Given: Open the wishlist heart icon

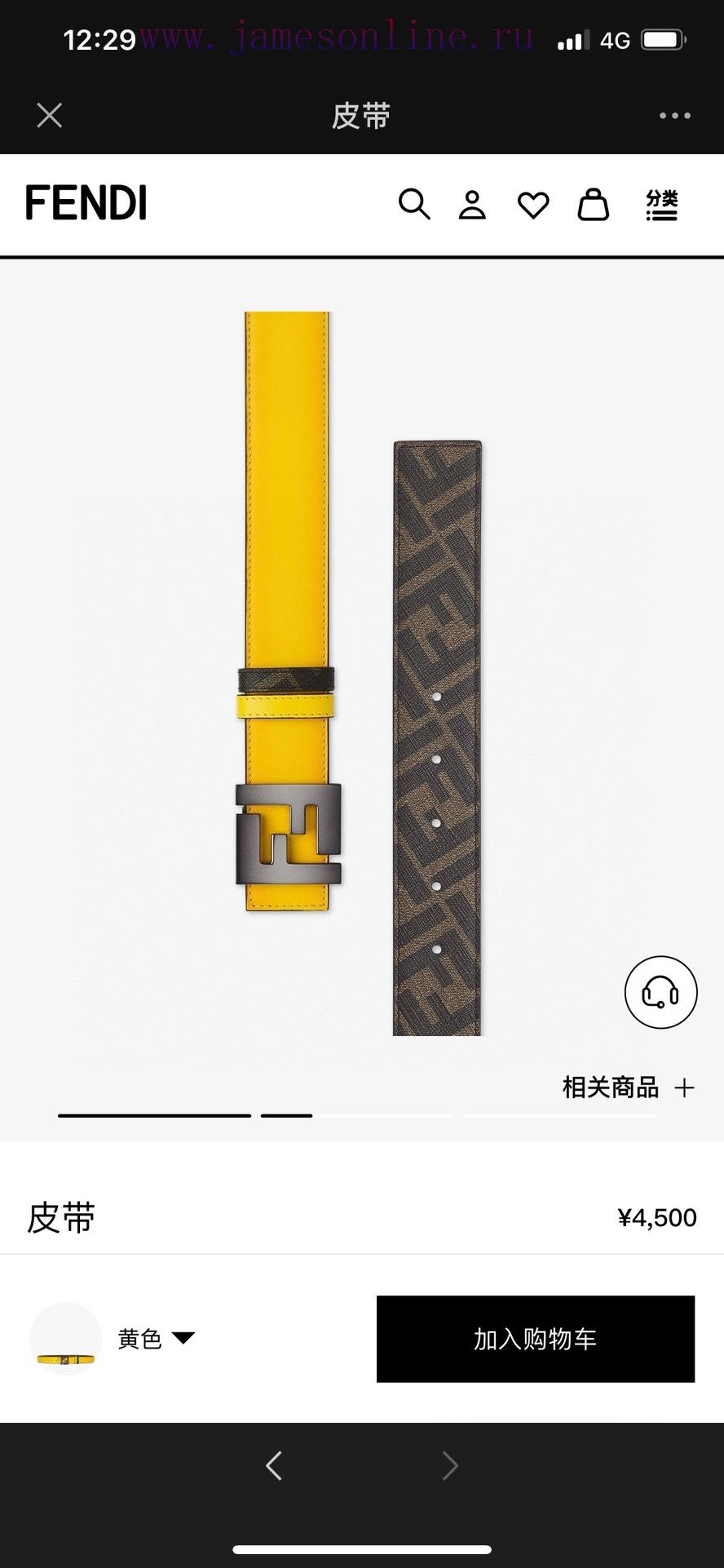Looking at the screenshot, I should coord(533,205).
